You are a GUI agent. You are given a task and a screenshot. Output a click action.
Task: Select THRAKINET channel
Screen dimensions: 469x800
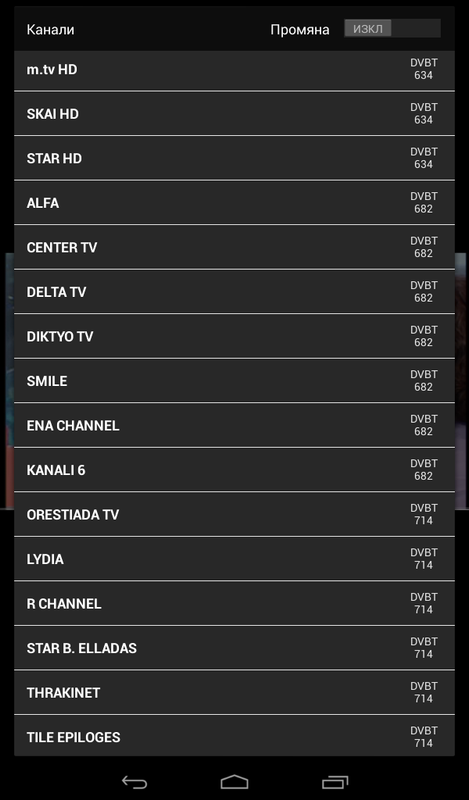[x=234, y=692]
